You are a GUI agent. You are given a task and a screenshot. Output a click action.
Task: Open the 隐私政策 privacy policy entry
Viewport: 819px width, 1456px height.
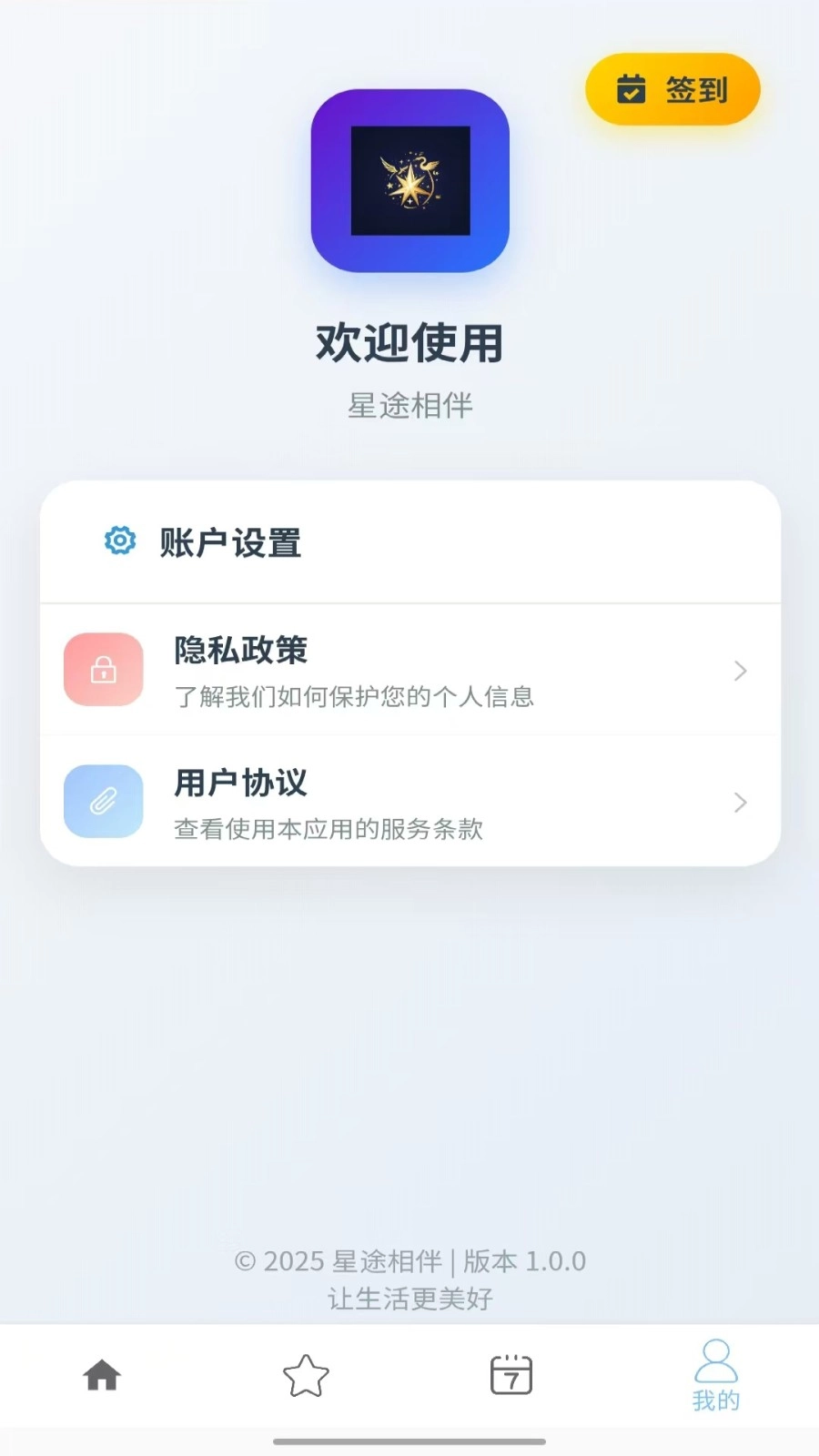point(409,671)
